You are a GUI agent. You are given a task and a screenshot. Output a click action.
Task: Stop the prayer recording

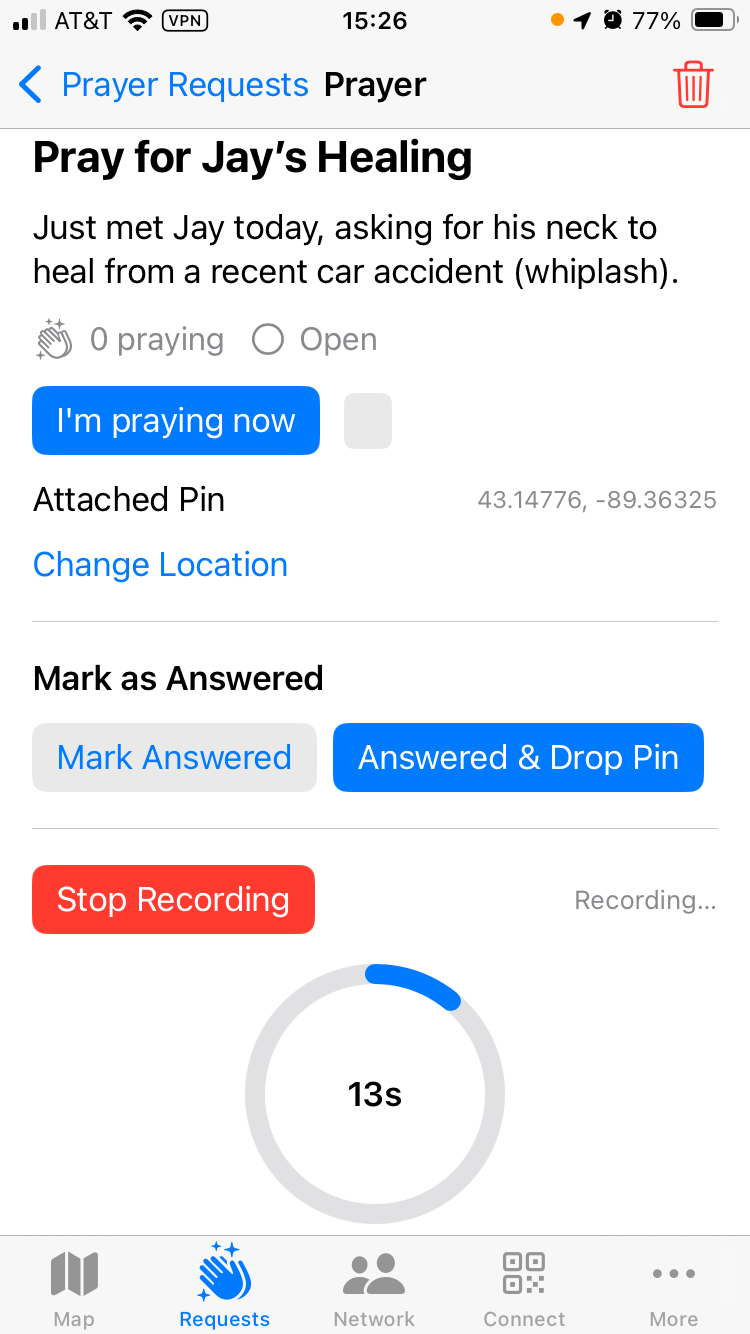[x=173, y=900]
